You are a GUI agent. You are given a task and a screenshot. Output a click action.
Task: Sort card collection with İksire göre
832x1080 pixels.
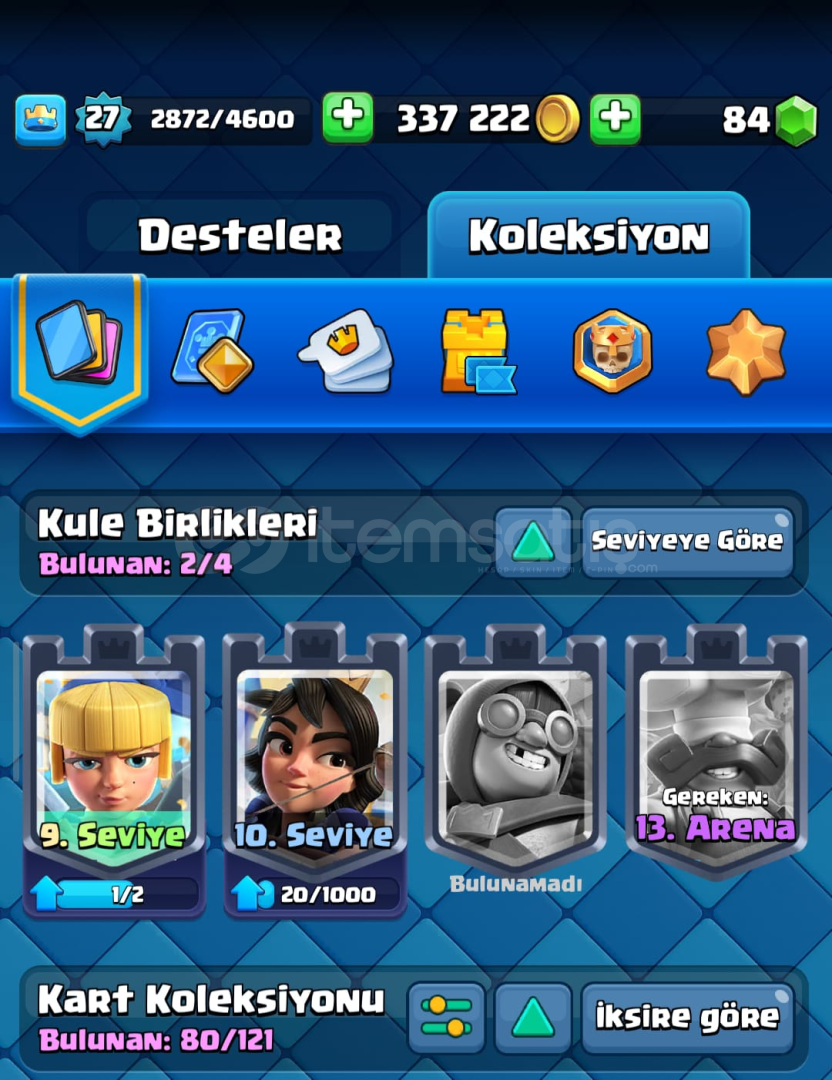pyautogui.click(x=687, y=1017)
